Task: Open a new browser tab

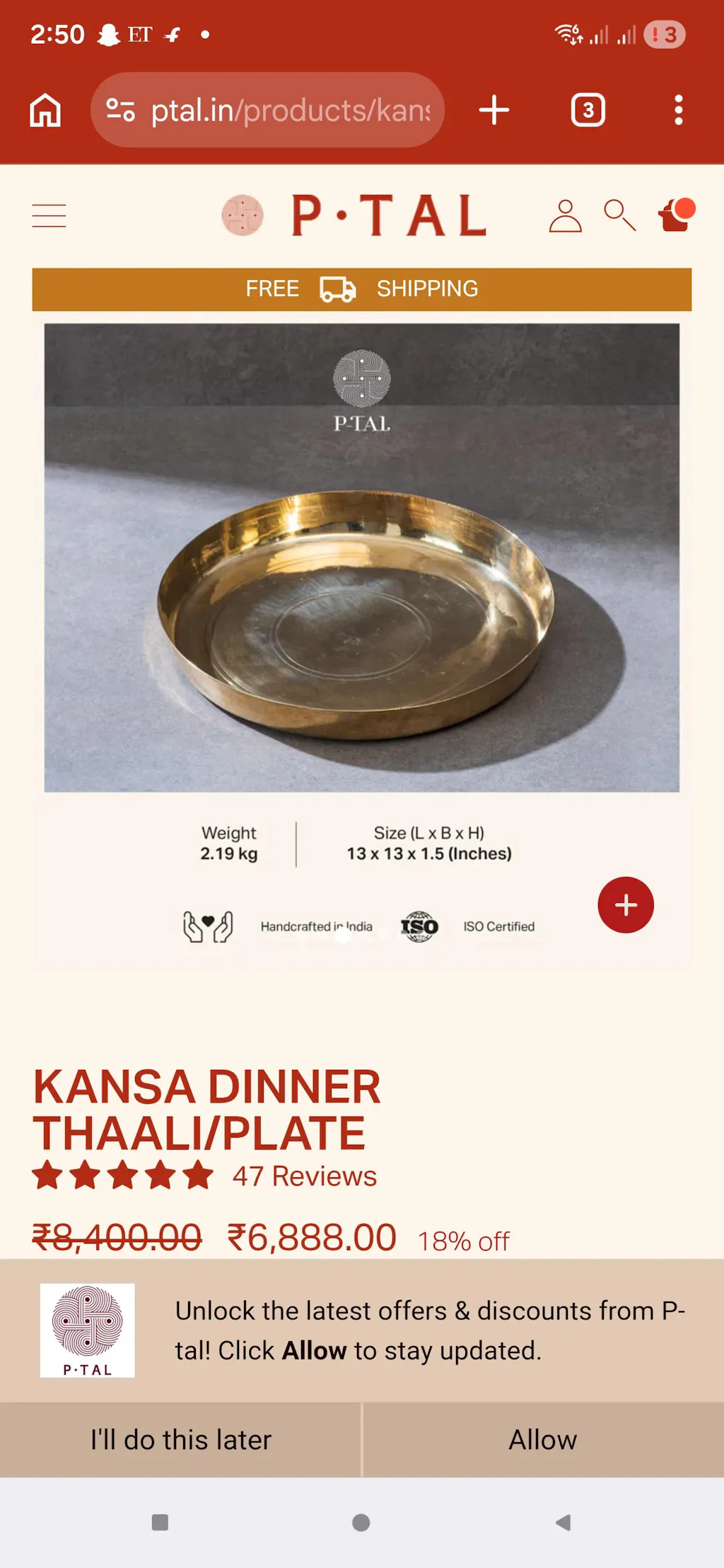Action: pos(494,110)
